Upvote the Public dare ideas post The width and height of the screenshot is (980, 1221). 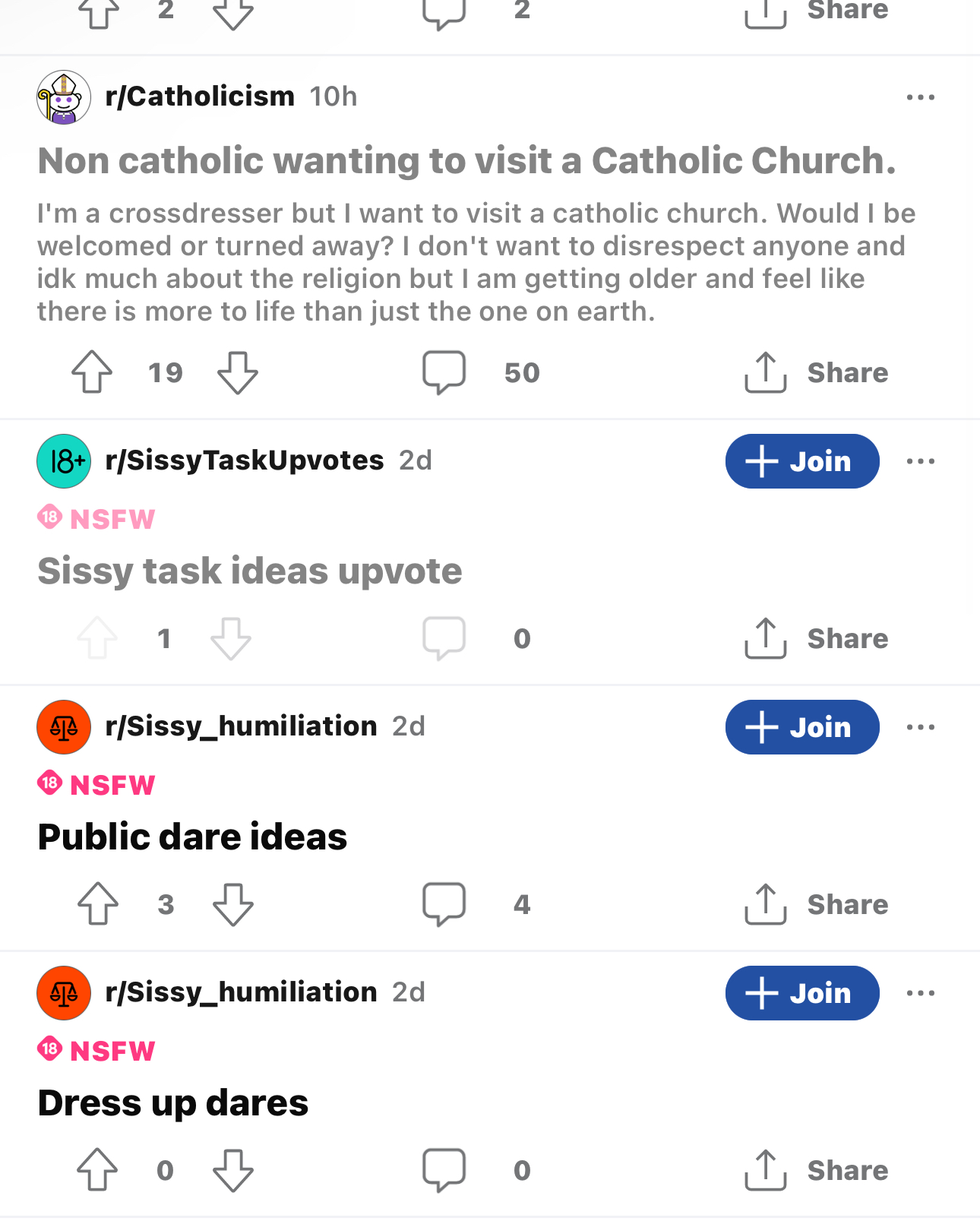(98, 904)
